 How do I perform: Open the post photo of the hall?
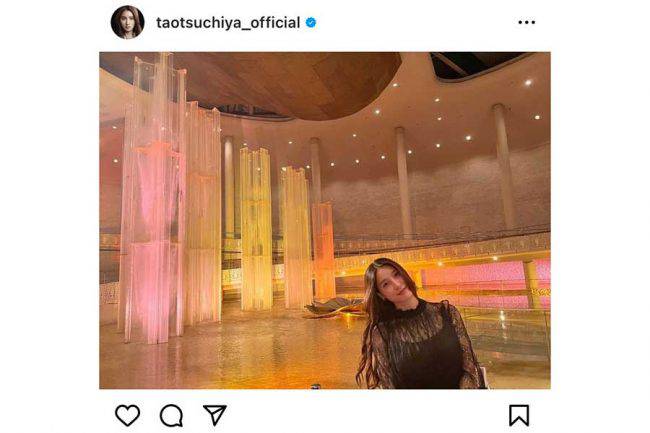(x=324, y=220)
